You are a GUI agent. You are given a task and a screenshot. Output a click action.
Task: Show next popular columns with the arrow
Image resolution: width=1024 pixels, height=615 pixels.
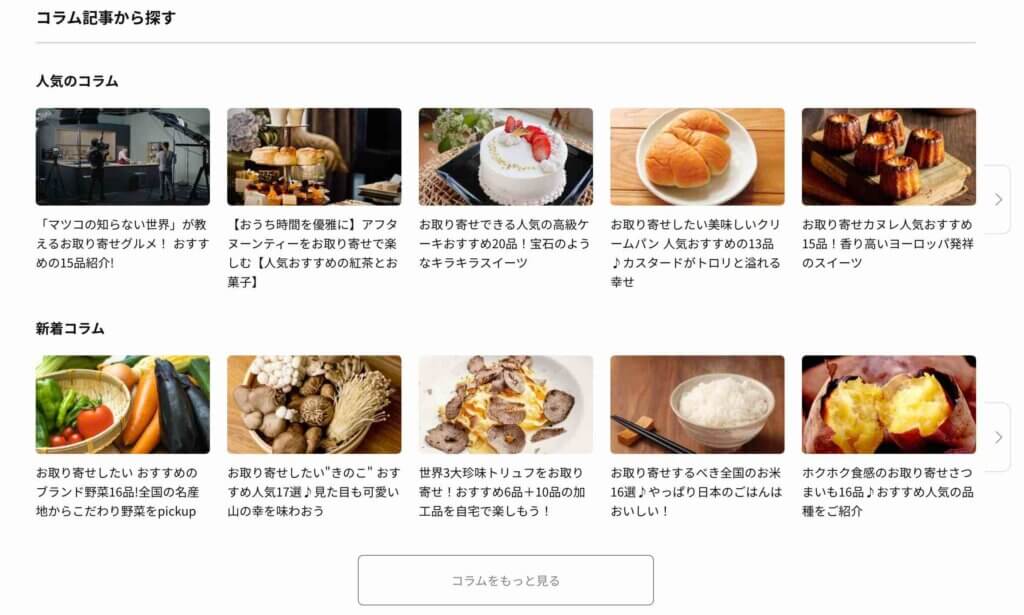[x=998, y=199]
